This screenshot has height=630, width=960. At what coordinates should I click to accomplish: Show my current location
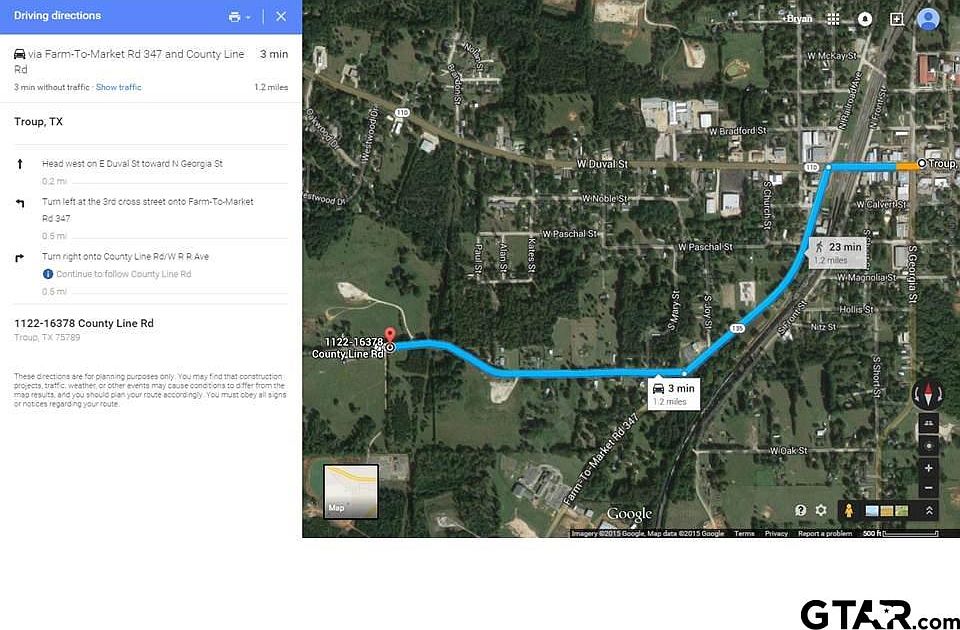(x=929, y=445)
